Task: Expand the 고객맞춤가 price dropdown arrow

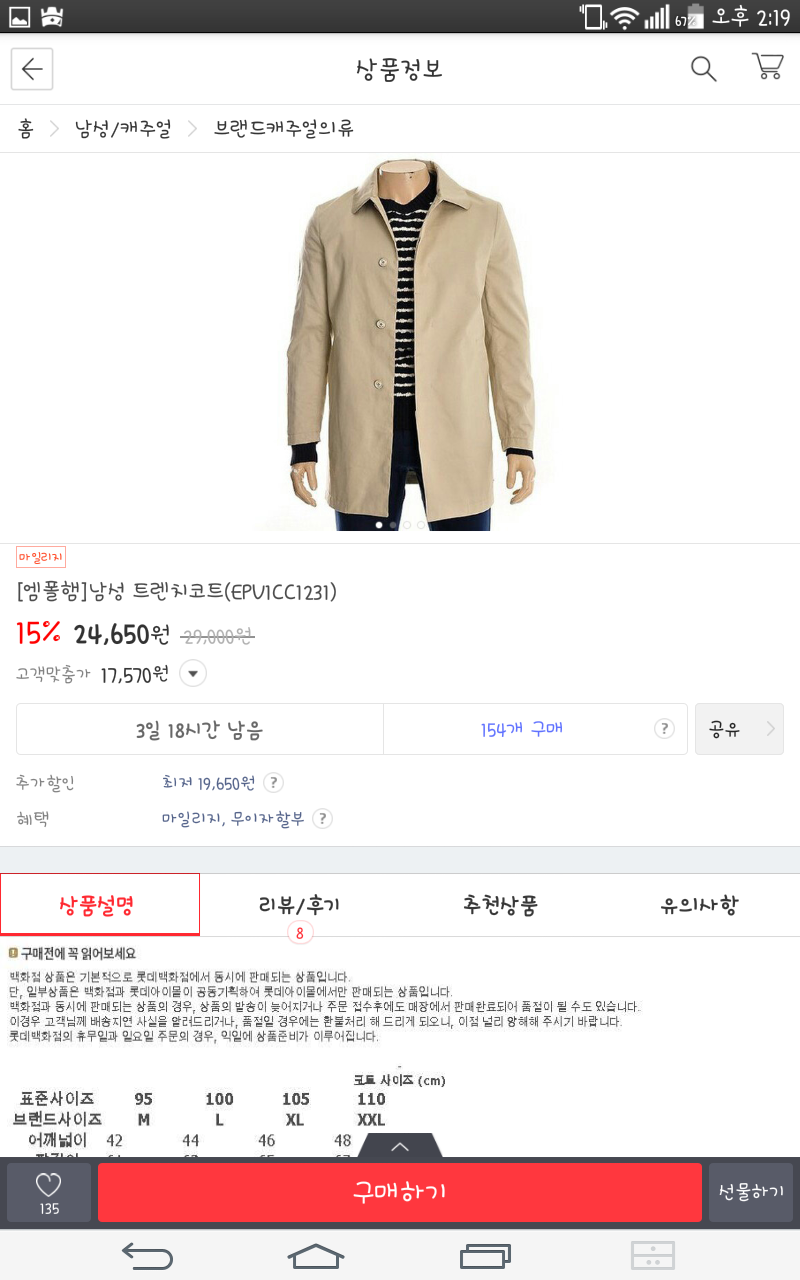Action: click(x=193, y=674)
